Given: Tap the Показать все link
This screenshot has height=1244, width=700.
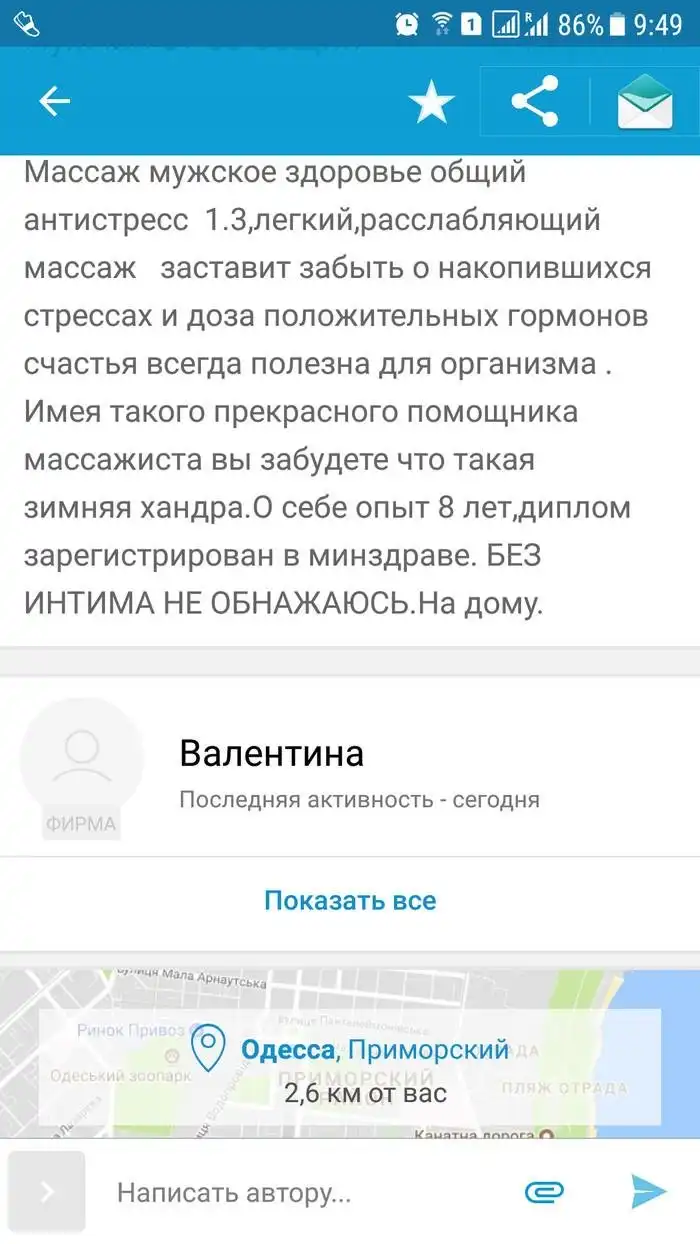Looking at the screenshot, I should [x=350, y=900].
